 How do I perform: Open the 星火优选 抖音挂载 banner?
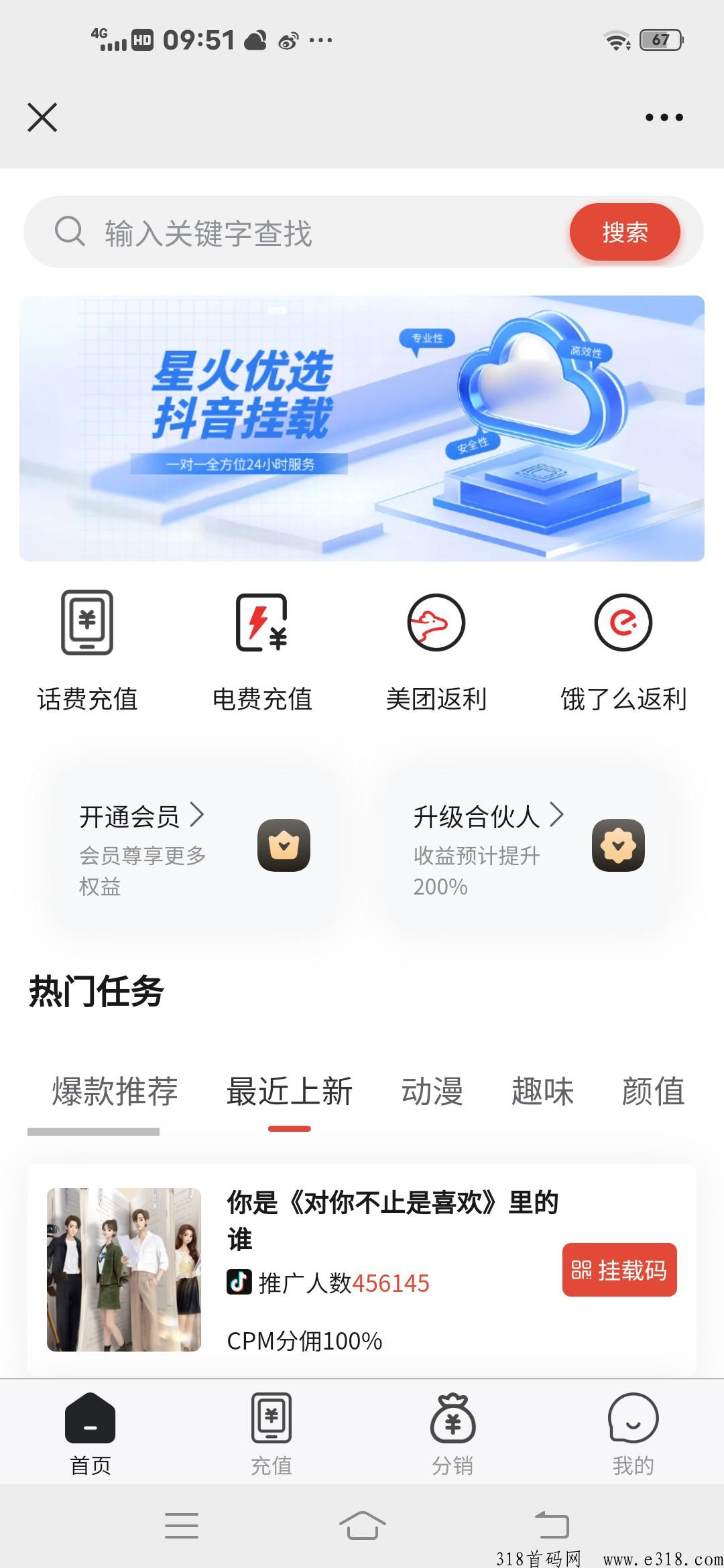coord(362,428)
